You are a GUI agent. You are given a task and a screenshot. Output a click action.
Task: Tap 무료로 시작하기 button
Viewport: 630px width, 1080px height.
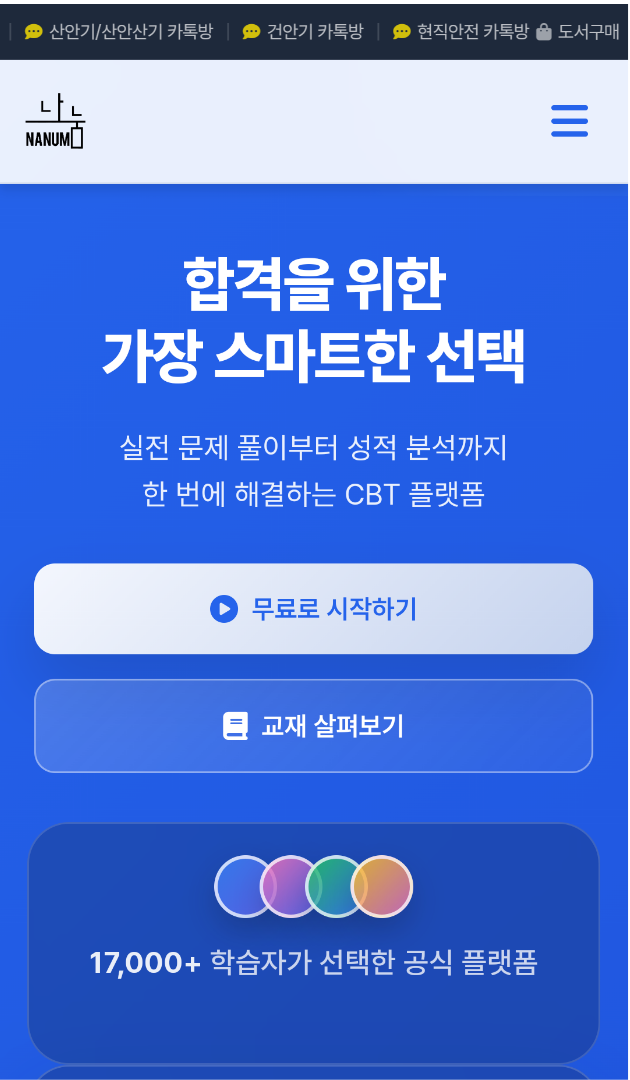(x=314, y=609)
